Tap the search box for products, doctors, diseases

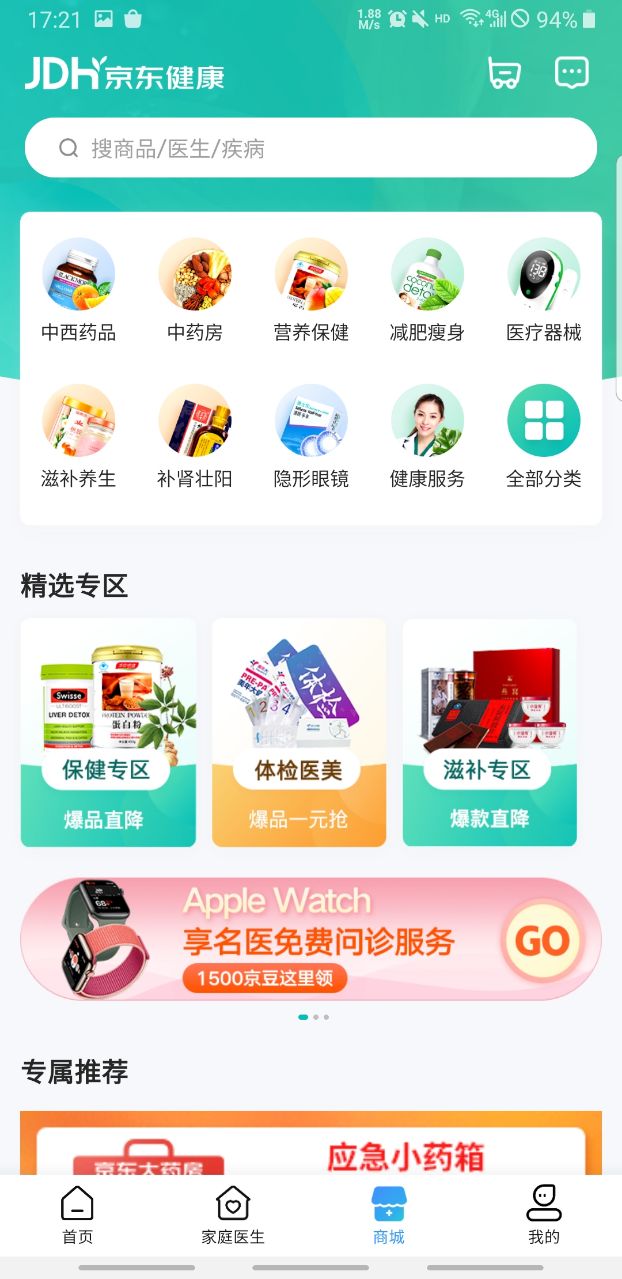point(310,148)
